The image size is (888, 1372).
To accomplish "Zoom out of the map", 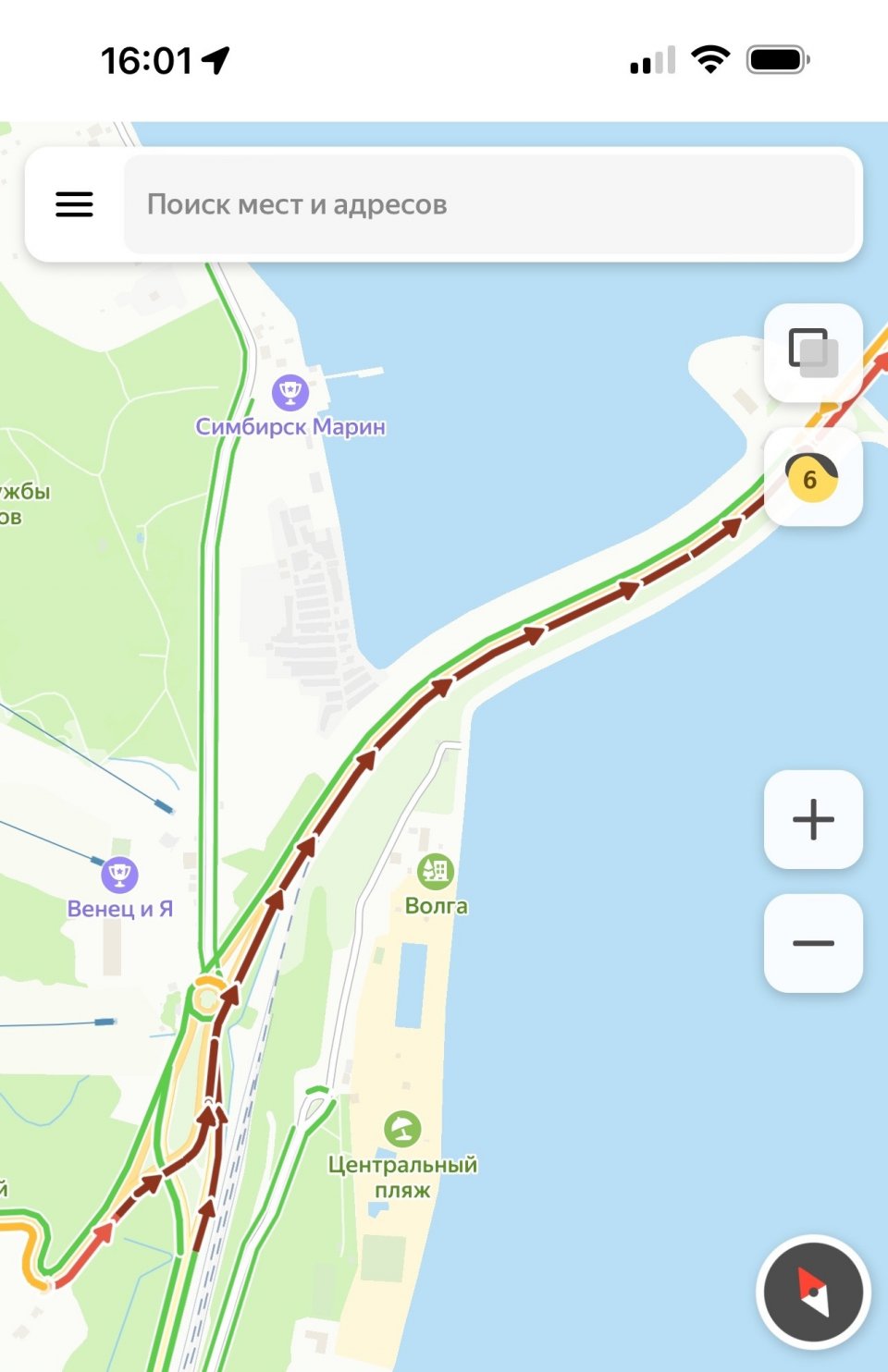I will pos(813,943).
